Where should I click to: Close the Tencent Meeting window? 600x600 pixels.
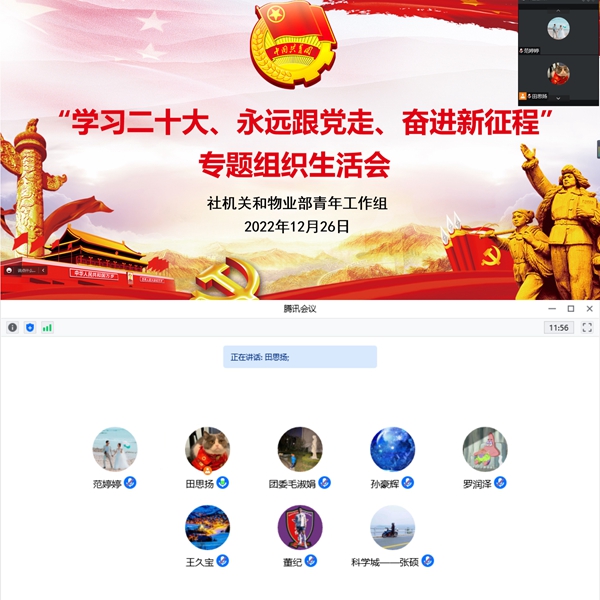(x=588, y=308)
